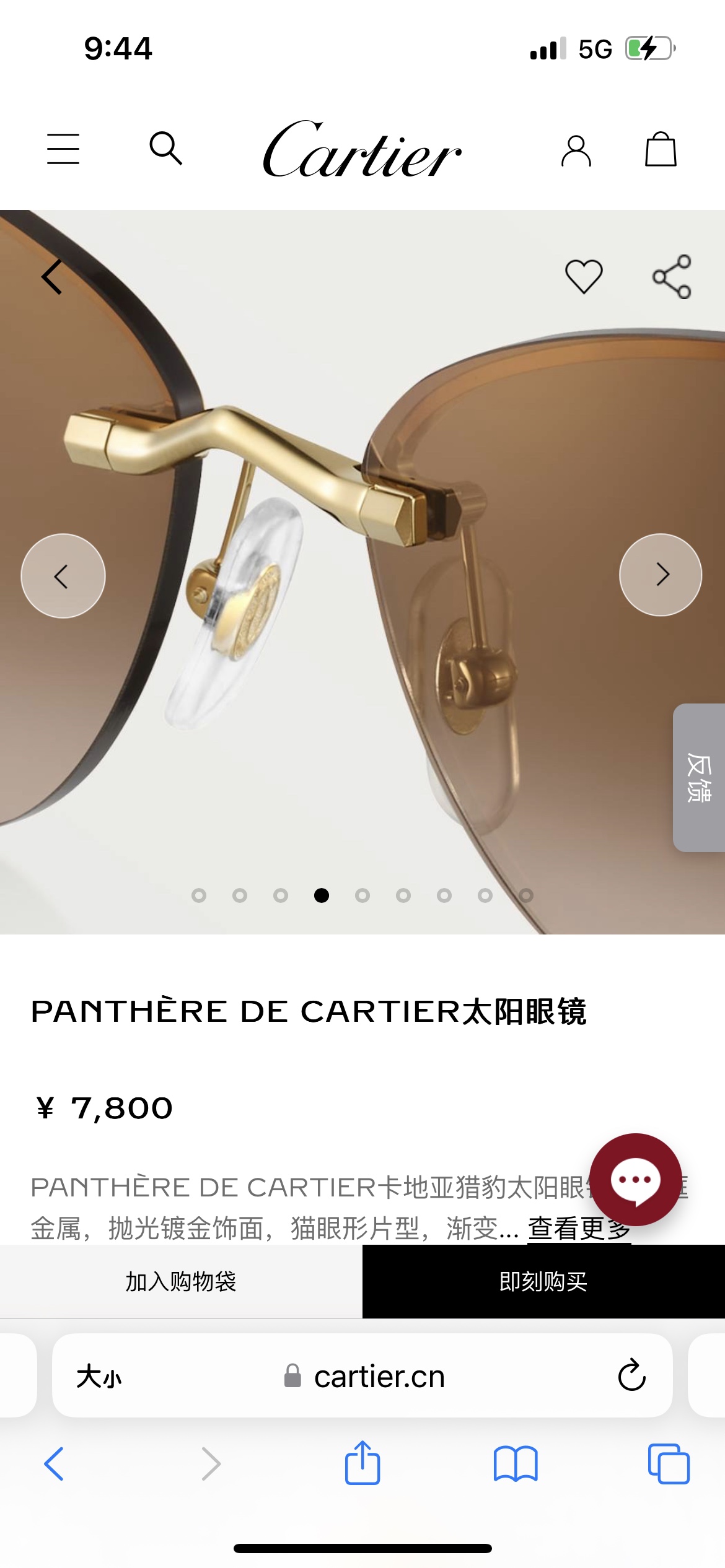Reload the cartier.cn page
The width and height of the screenshot is (725, 1568).
(x=631, y=1375)
